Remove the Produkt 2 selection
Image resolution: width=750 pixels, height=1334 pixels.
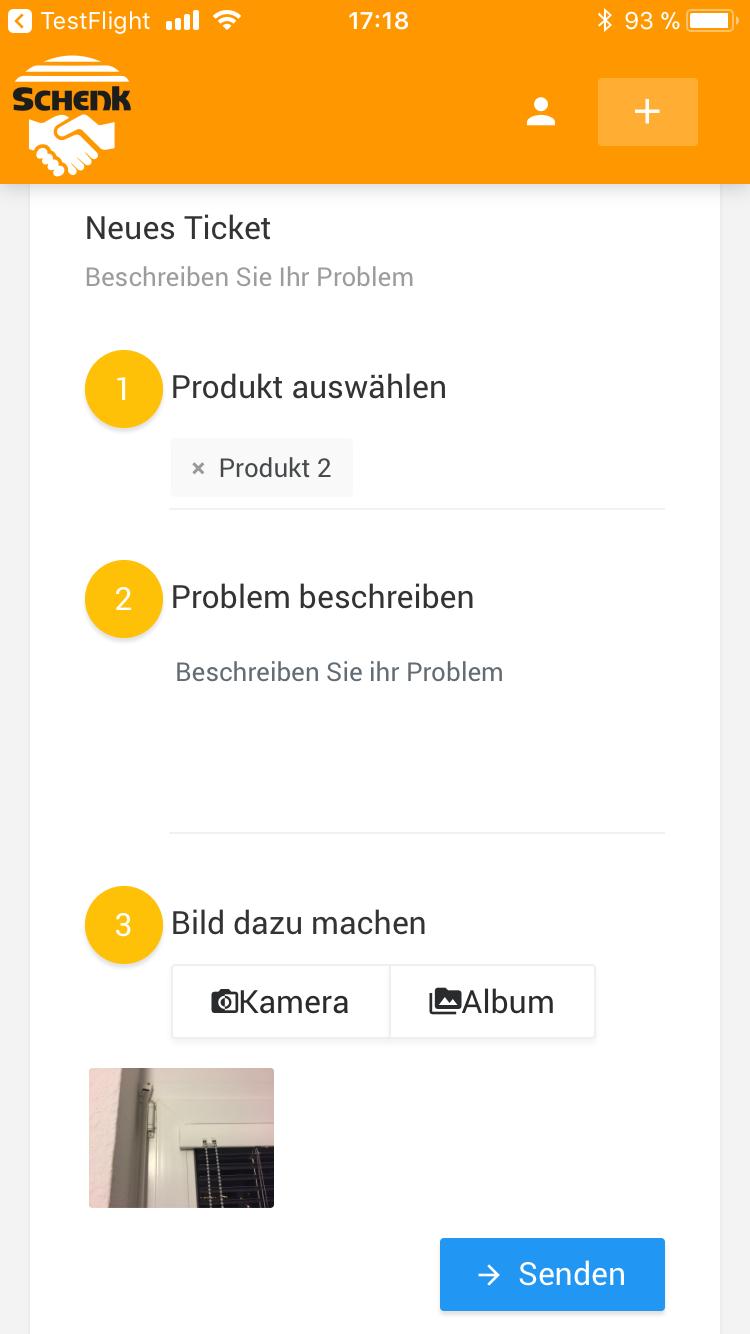pyautogui.click(x=198, y=468)
